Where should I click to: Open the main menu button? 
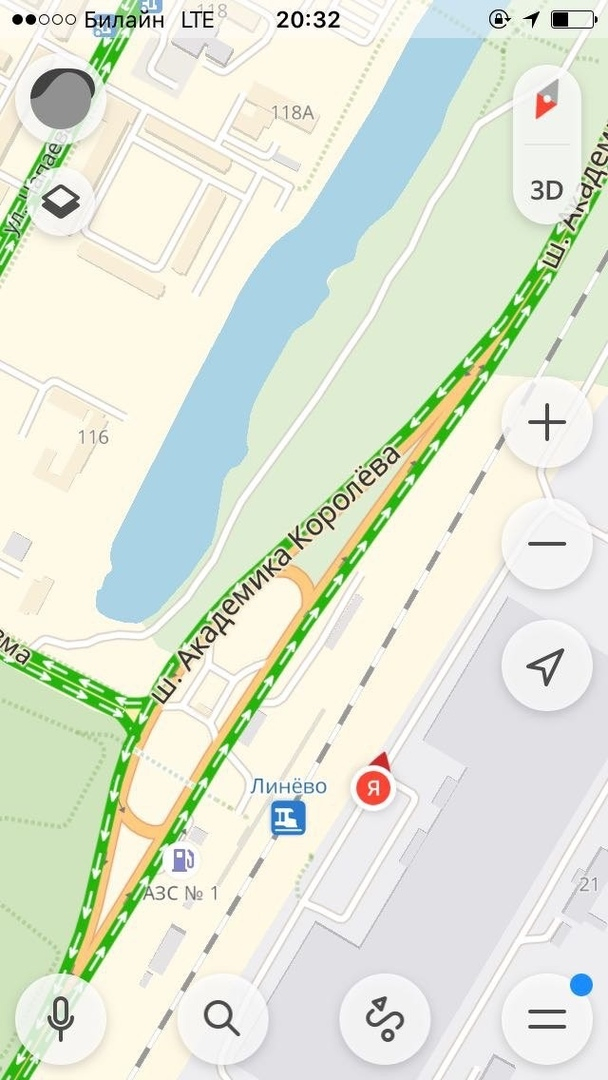coord(546,1019)
